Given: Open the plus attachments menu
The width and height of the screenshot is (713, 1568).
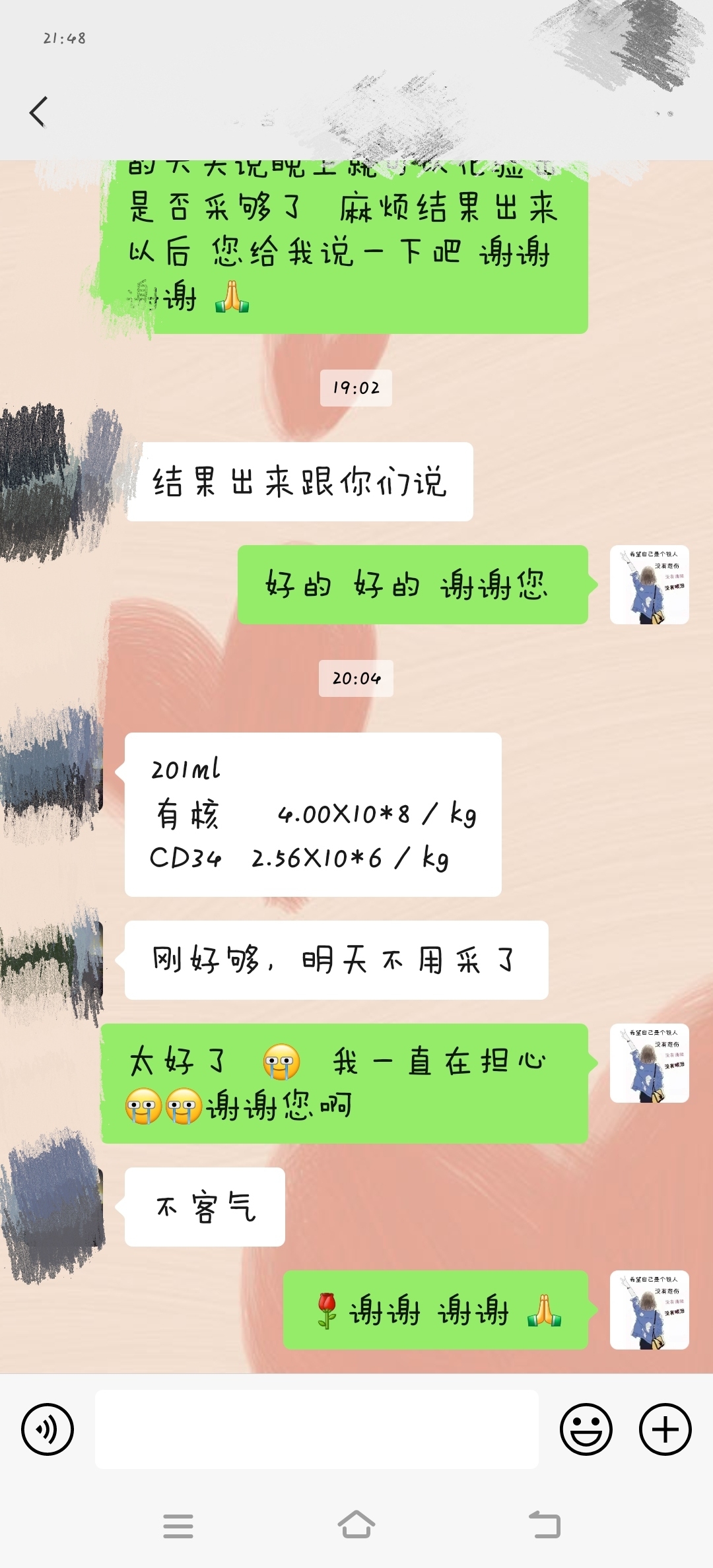Looking at the screenshot, I should 665,1429.
